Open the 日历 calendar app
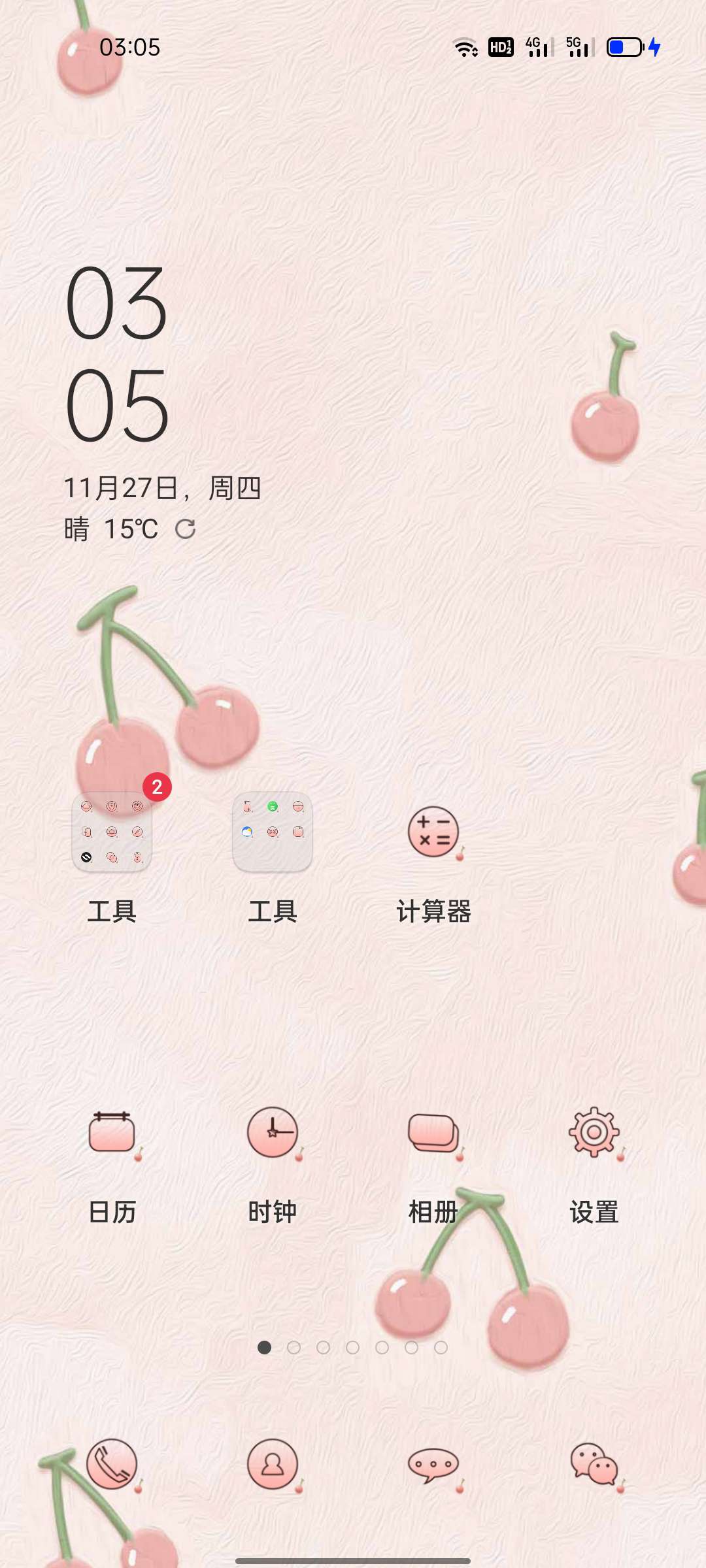 click(112, 1133)
